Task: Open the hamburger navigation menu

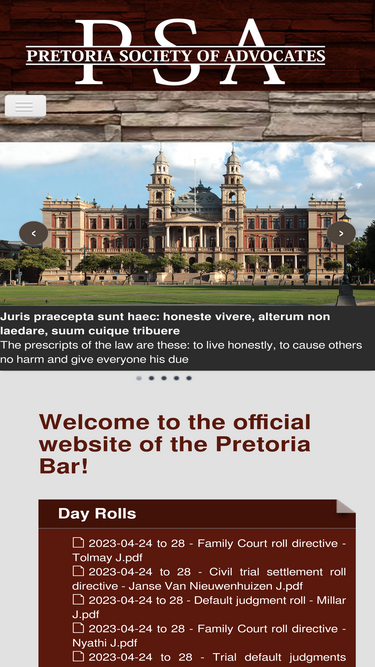Action: 25,106
